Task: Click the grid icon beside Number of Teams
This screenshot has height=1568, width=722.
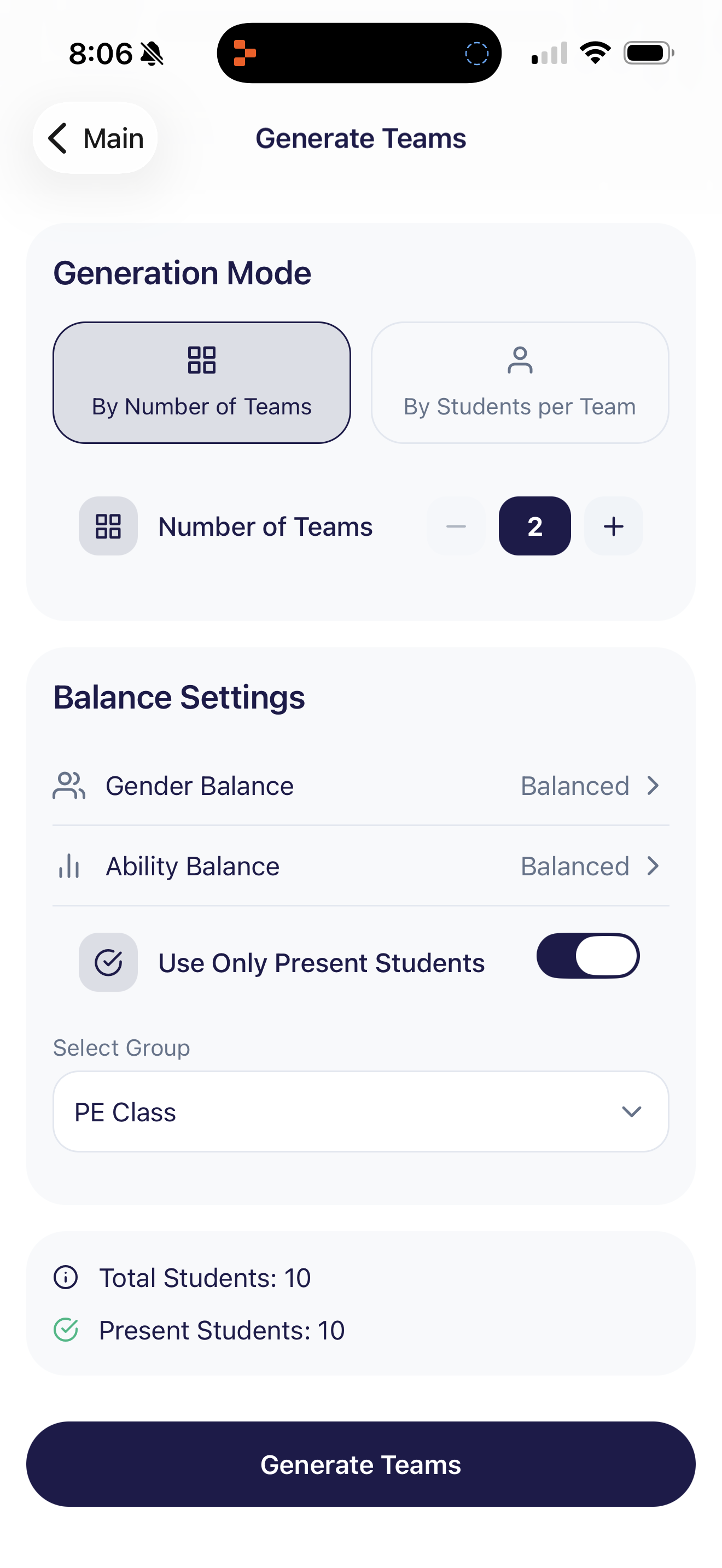Action: click(x=108, y=526)
